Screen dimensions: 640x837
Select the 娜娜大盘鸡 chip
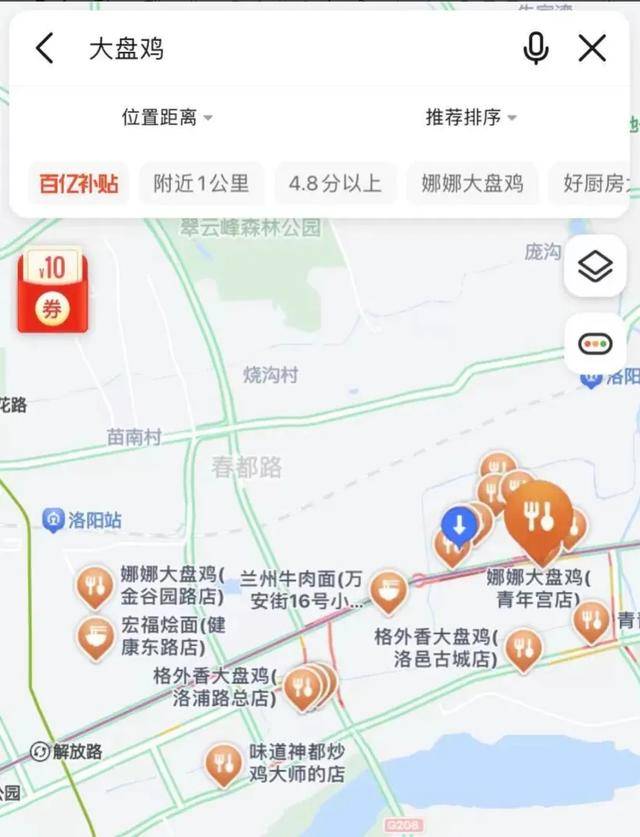pos(472,183)
